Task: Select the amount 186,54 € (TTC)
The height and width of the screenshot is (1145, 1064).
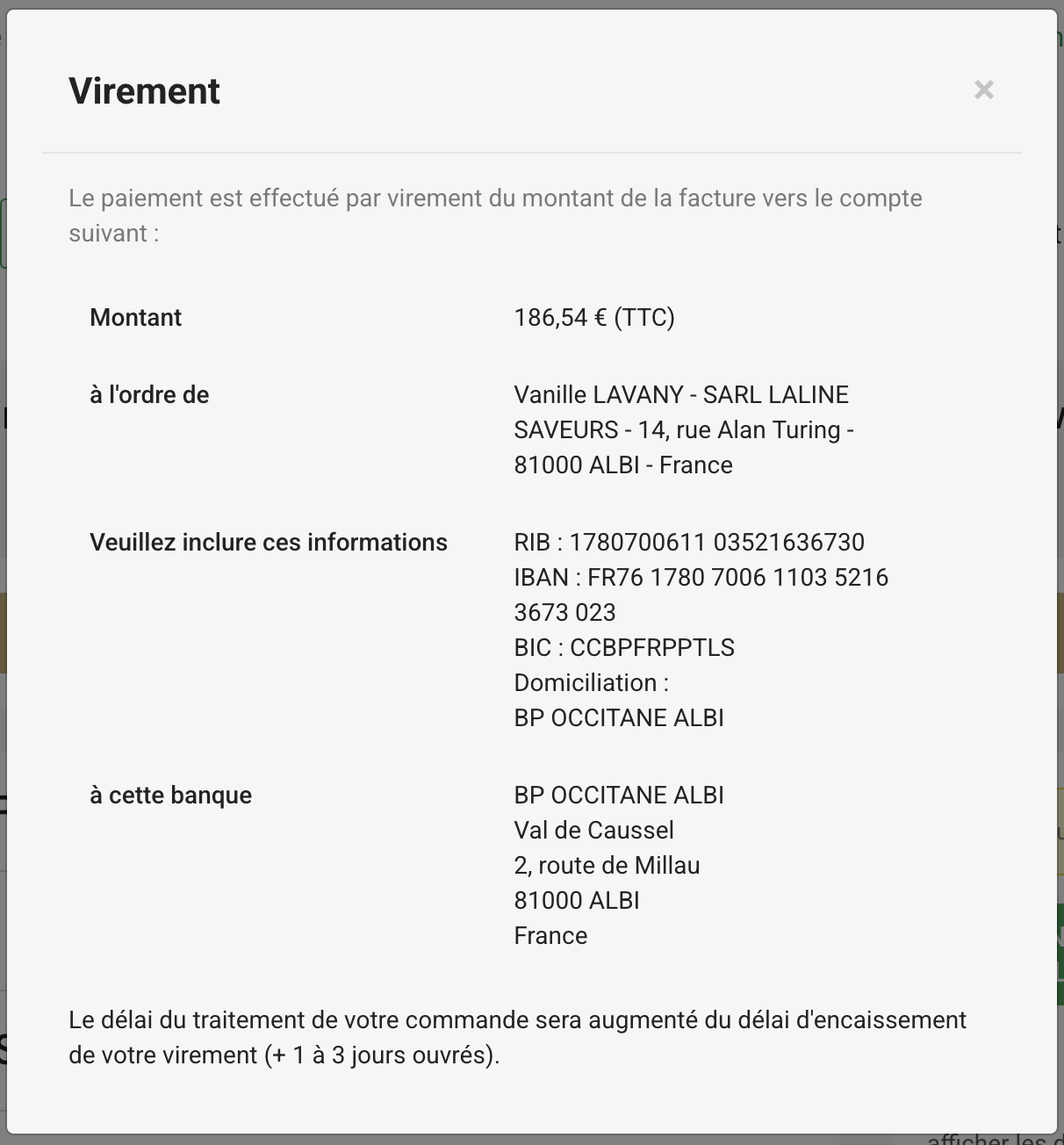Action: pyautogui.click(x=594, y=317)
